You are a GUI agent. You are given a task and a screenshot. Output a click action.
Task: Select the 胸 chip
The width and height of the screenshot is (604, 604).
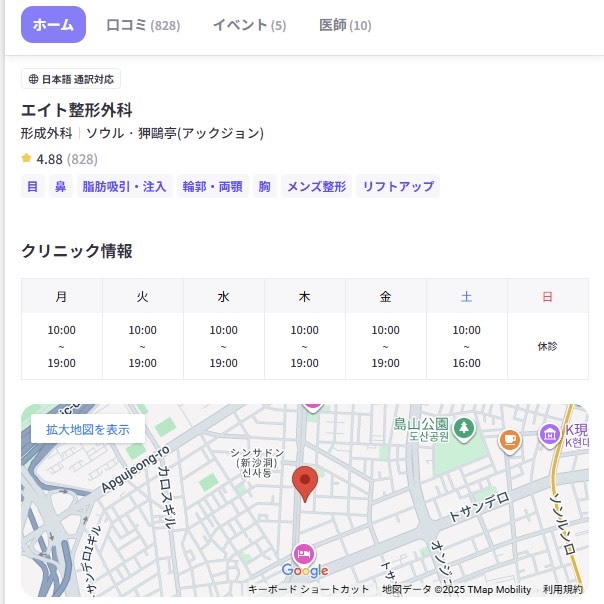pyautogui.click(x=264, y=186)
